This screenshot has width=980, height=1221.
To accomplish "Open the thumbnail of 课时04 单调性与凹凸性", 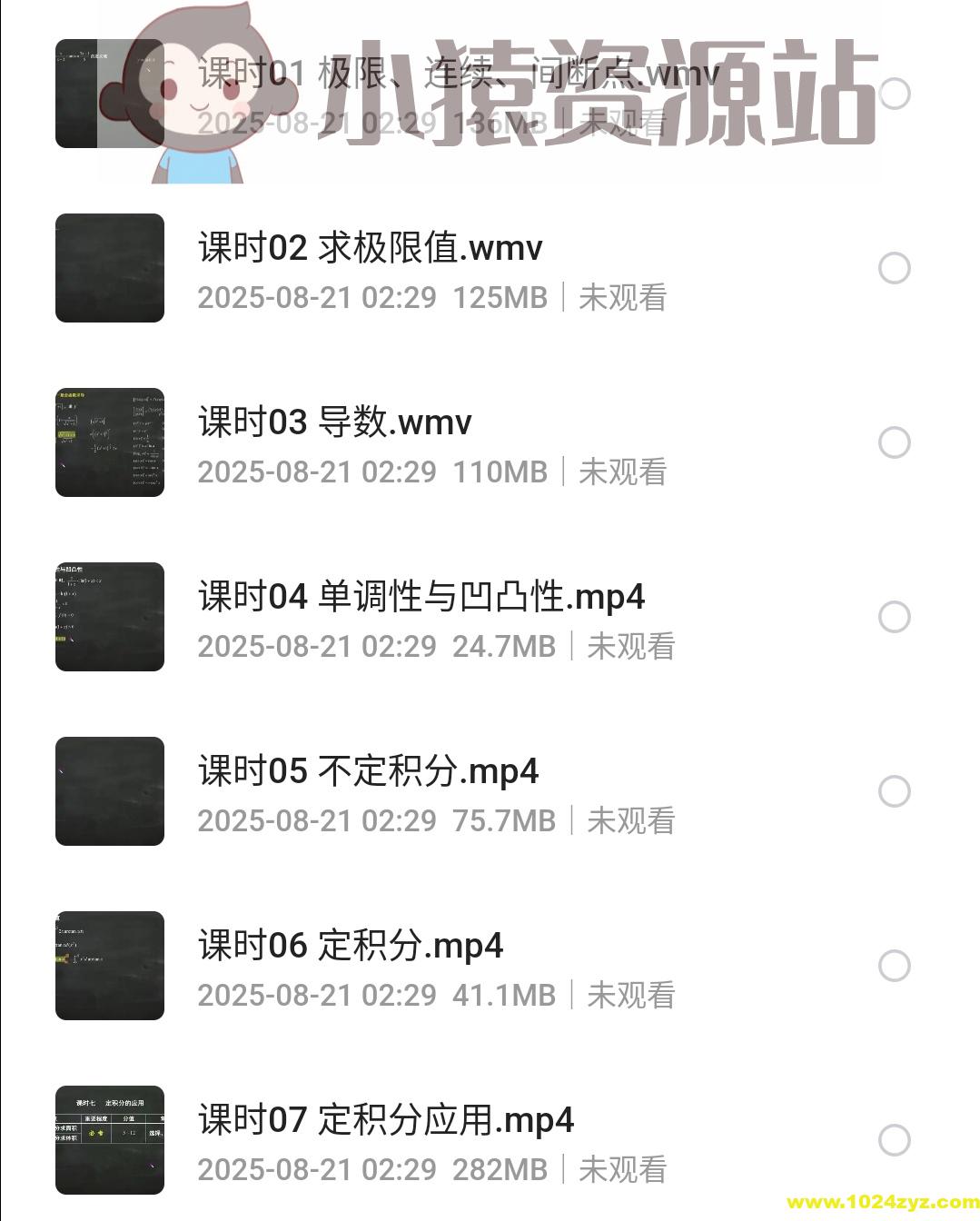I will [109, 616].
